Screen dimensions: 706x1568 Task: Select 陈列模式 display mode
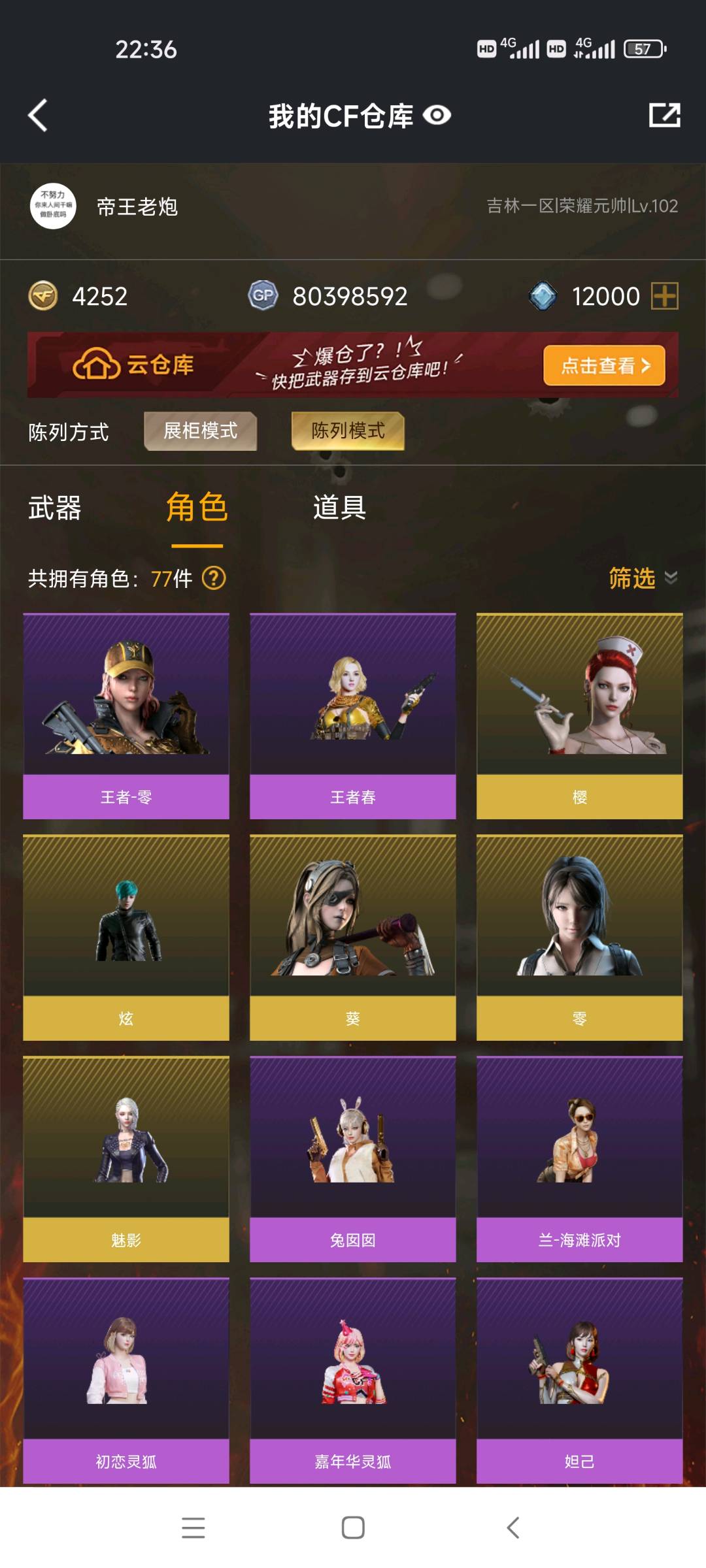pos(348,431)
